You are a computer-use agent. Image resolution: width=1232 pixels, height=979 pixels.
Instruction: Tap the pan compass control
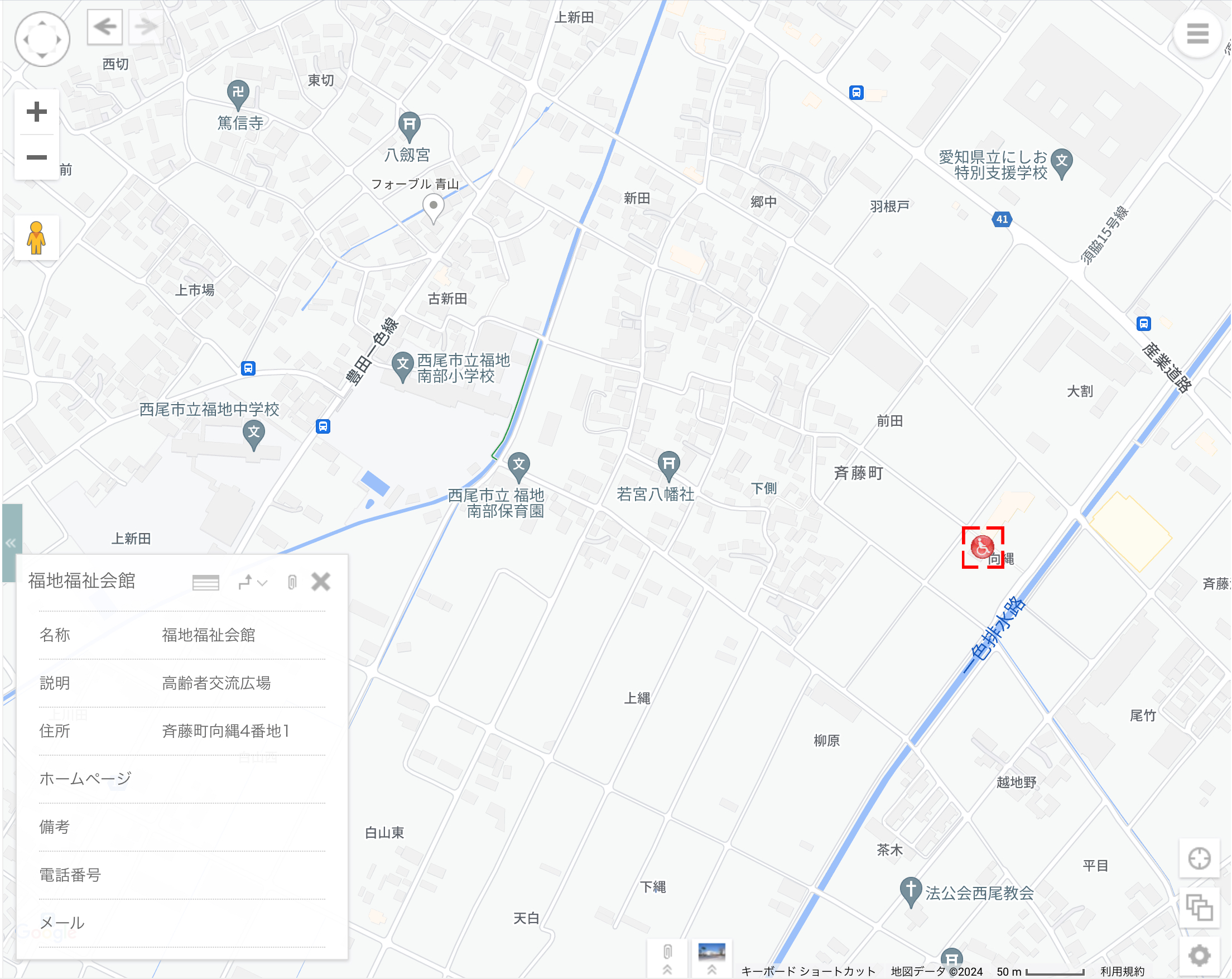[x=42, y=40]
